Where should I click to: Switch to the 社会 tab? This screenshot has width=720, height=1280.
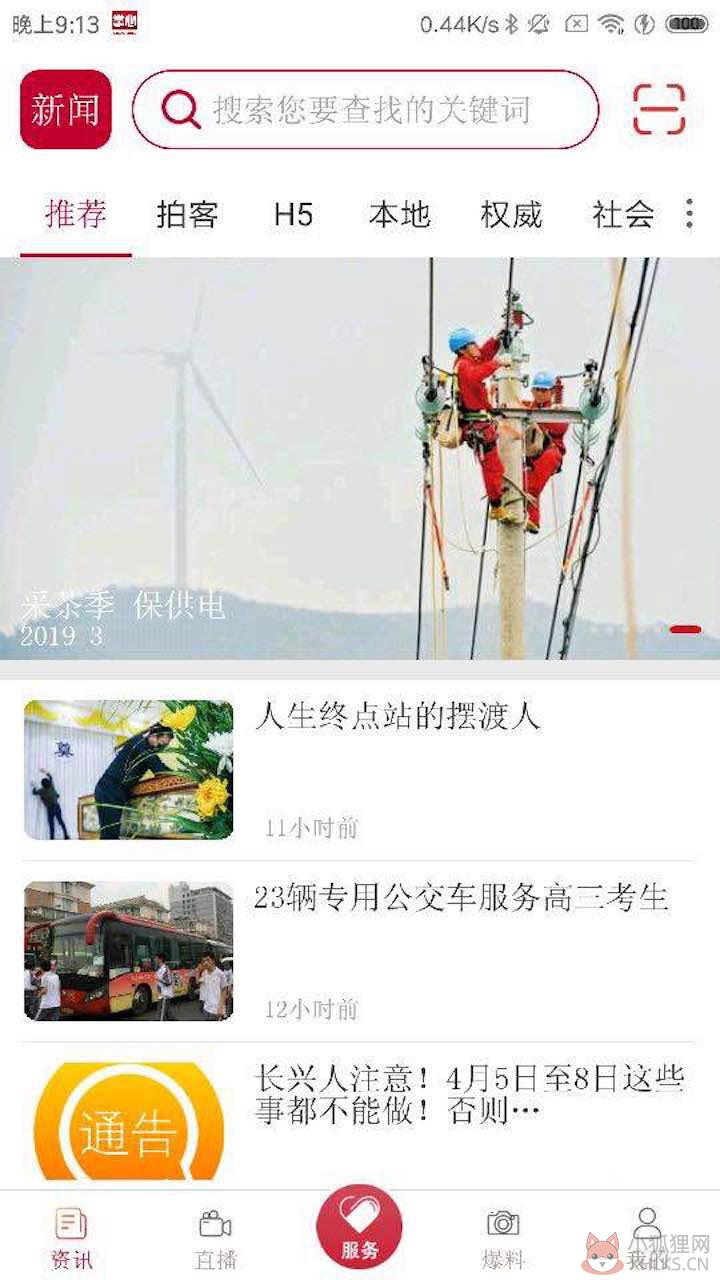[623, 214]
